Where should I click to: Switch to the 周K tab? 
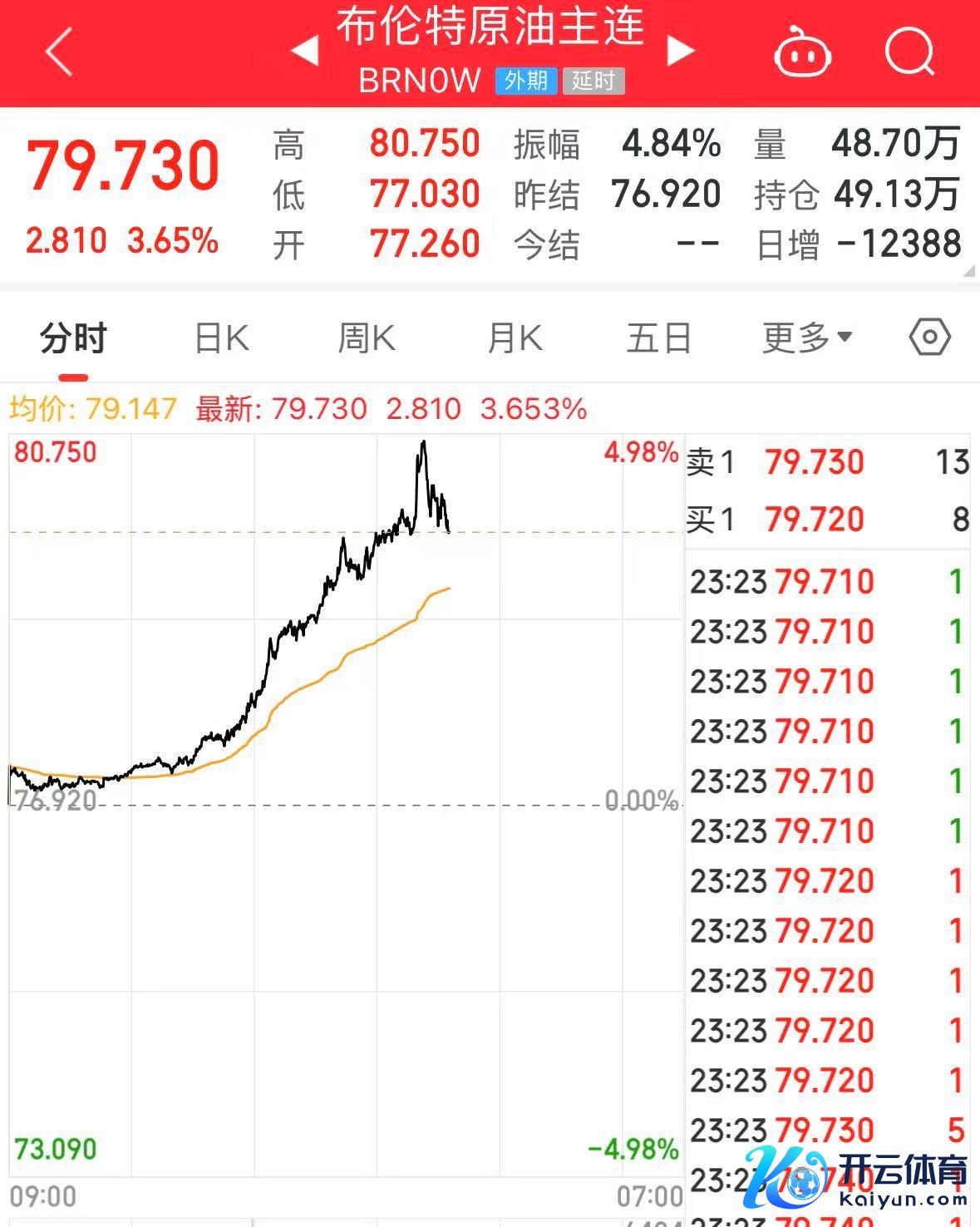click(x=367, y=339)
